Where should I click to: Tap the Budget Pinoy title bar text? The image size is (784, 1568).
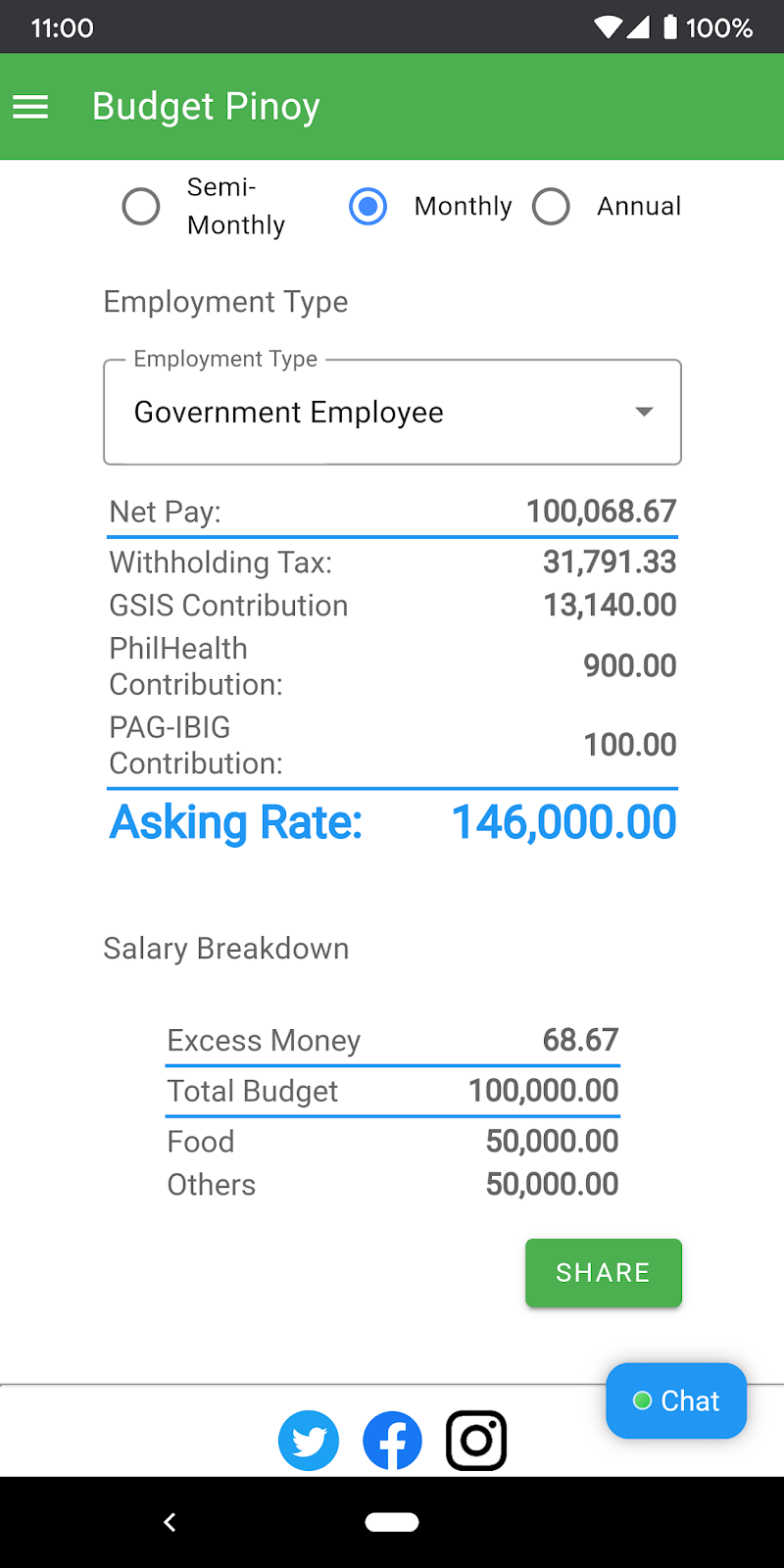pos(206,106)
